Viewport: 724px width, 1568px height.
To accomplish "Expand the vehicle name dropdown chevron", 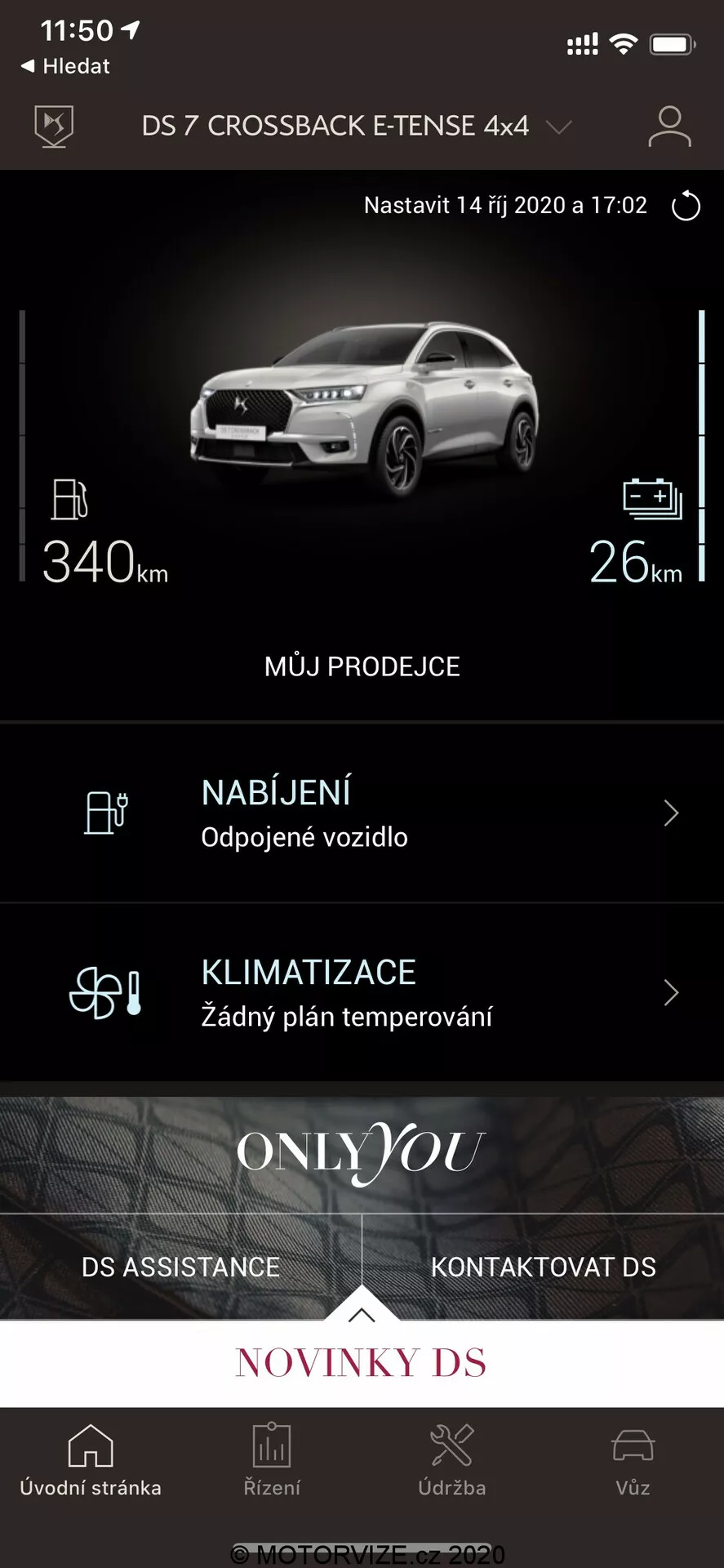I will (560, 128).
